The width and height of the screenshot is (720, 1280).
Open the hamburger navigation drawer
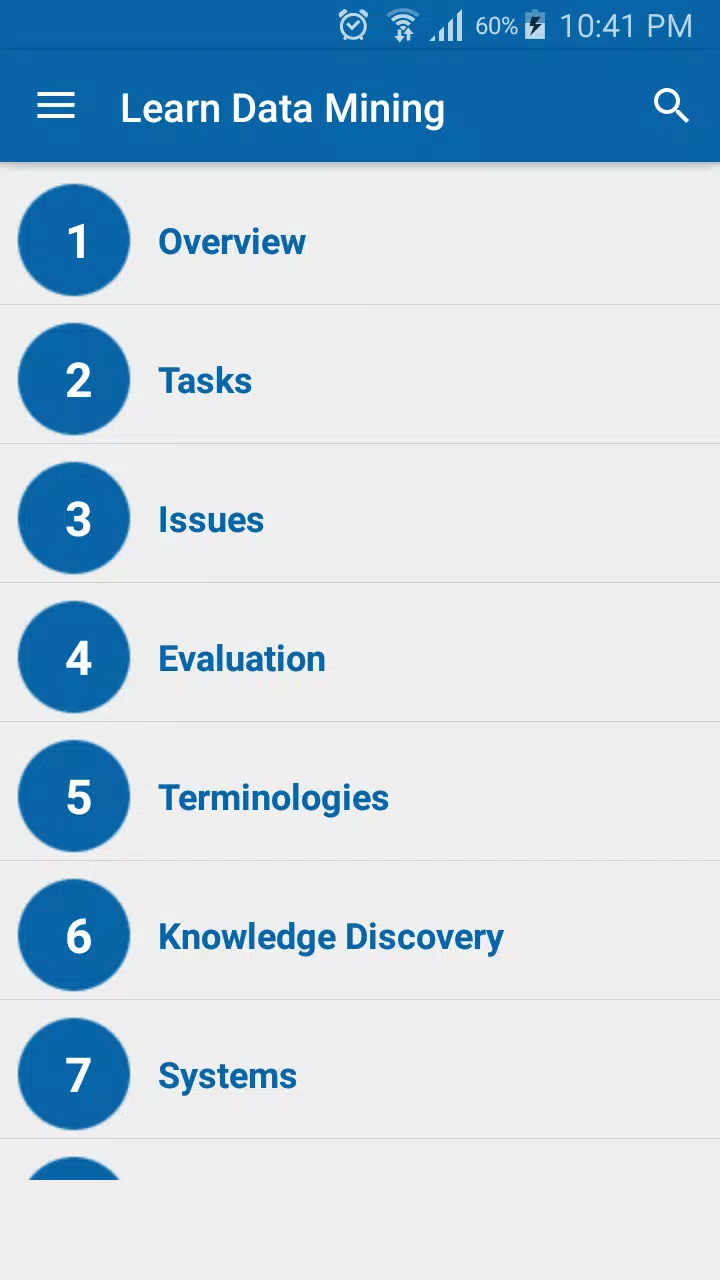click(56, 106)
